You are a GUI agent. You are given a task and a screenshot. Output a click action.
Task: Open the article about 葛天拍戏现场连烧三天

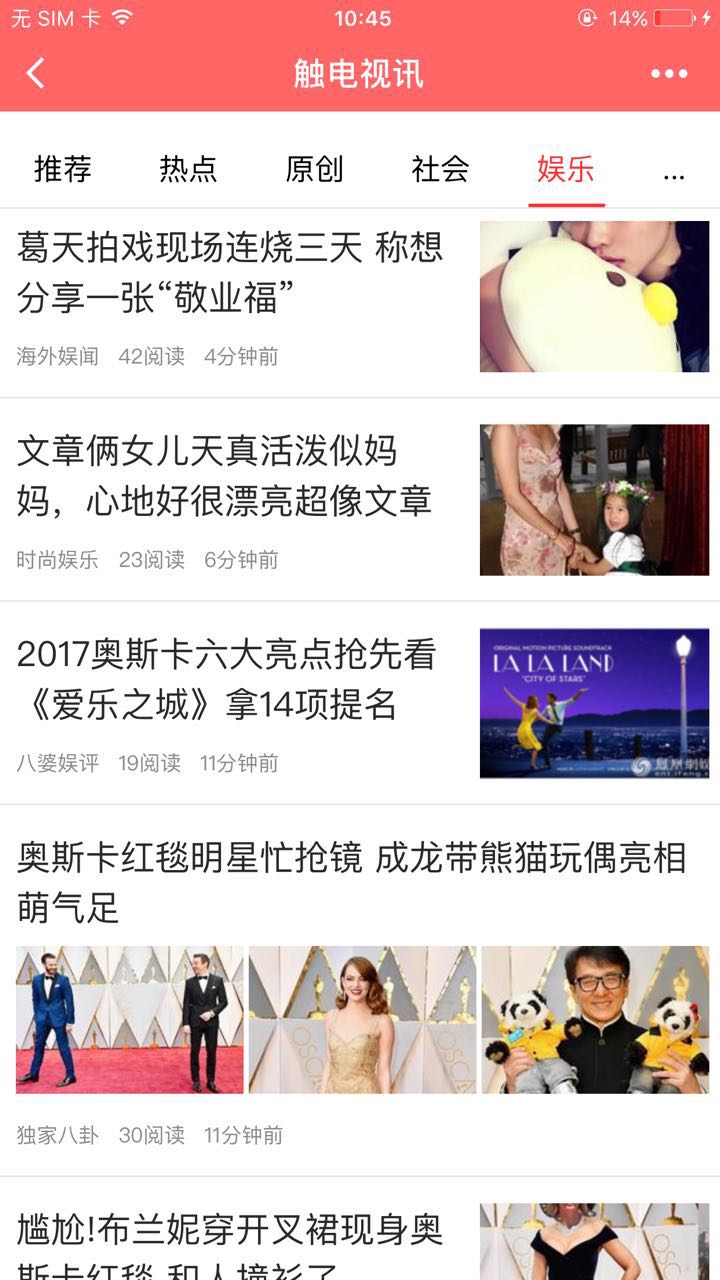click(x=230, y=272)
